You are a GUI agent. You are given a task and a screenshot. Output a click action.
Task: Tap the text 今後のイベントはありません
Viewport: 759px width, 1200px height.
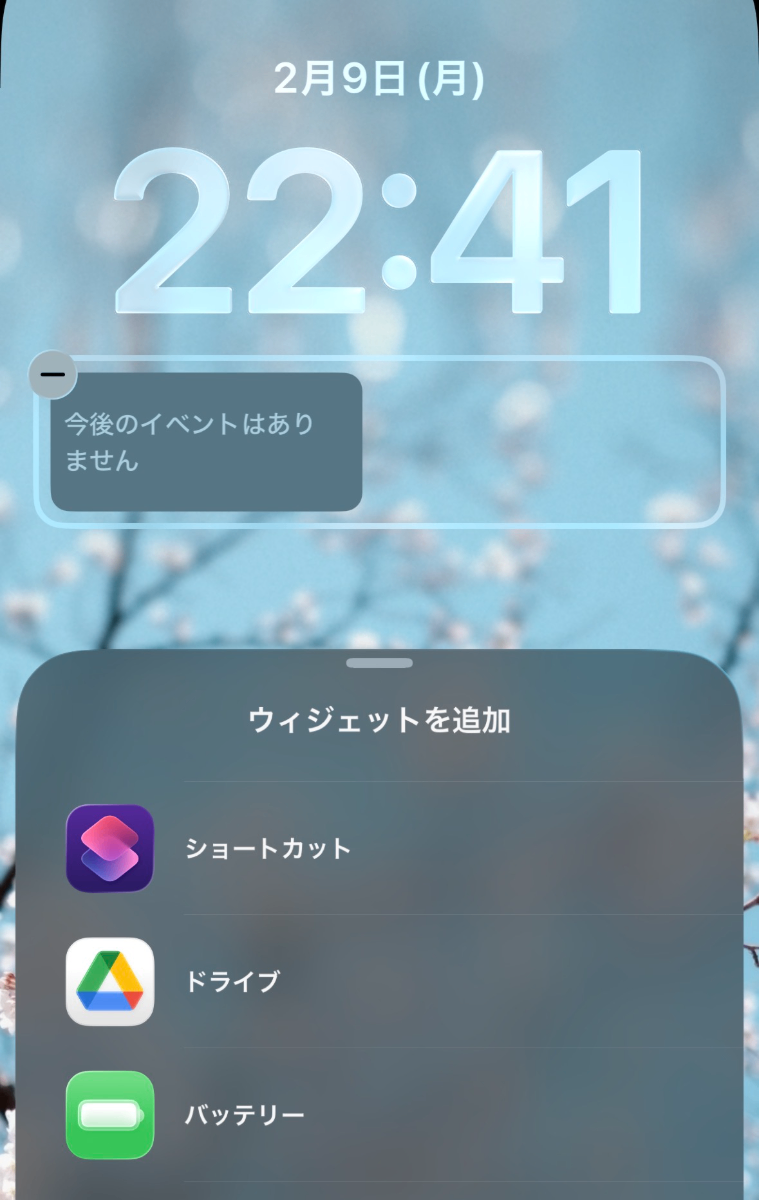coord(190,440)
